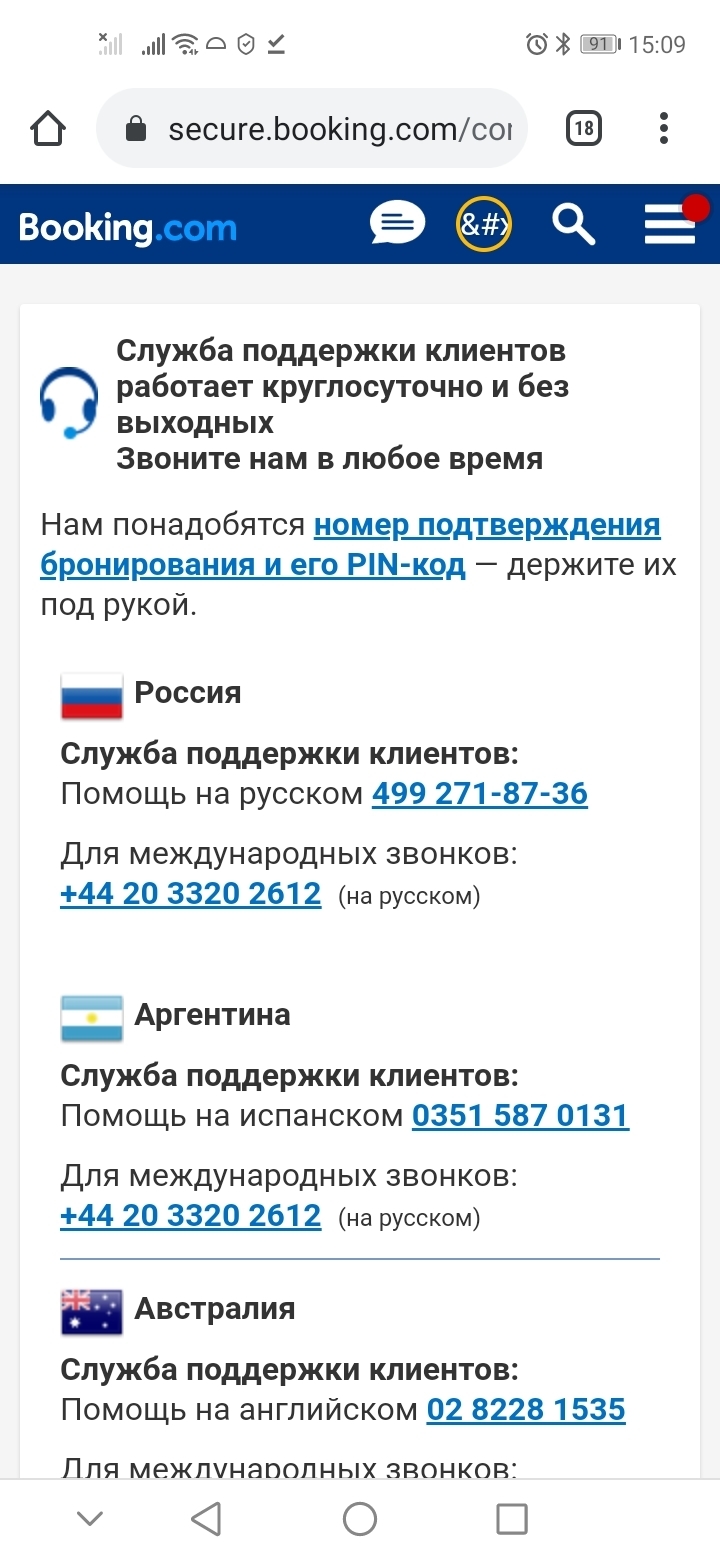This screenshot has height=1560, width=720.
Task: Open the currency selector icon
Action: point(484,224)
